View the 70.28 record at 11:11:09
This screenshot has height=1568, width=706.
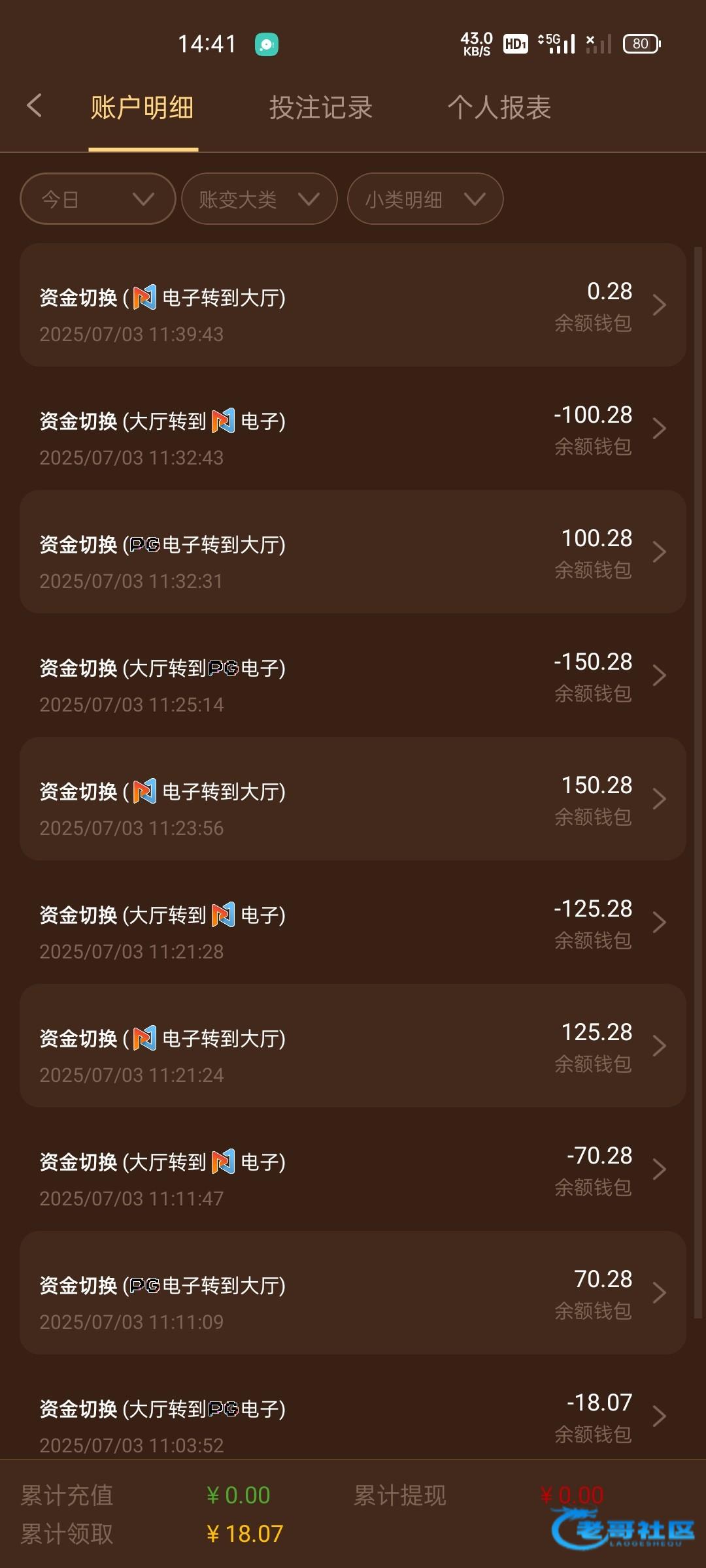pyautogui.click(x=353, y=1293)
